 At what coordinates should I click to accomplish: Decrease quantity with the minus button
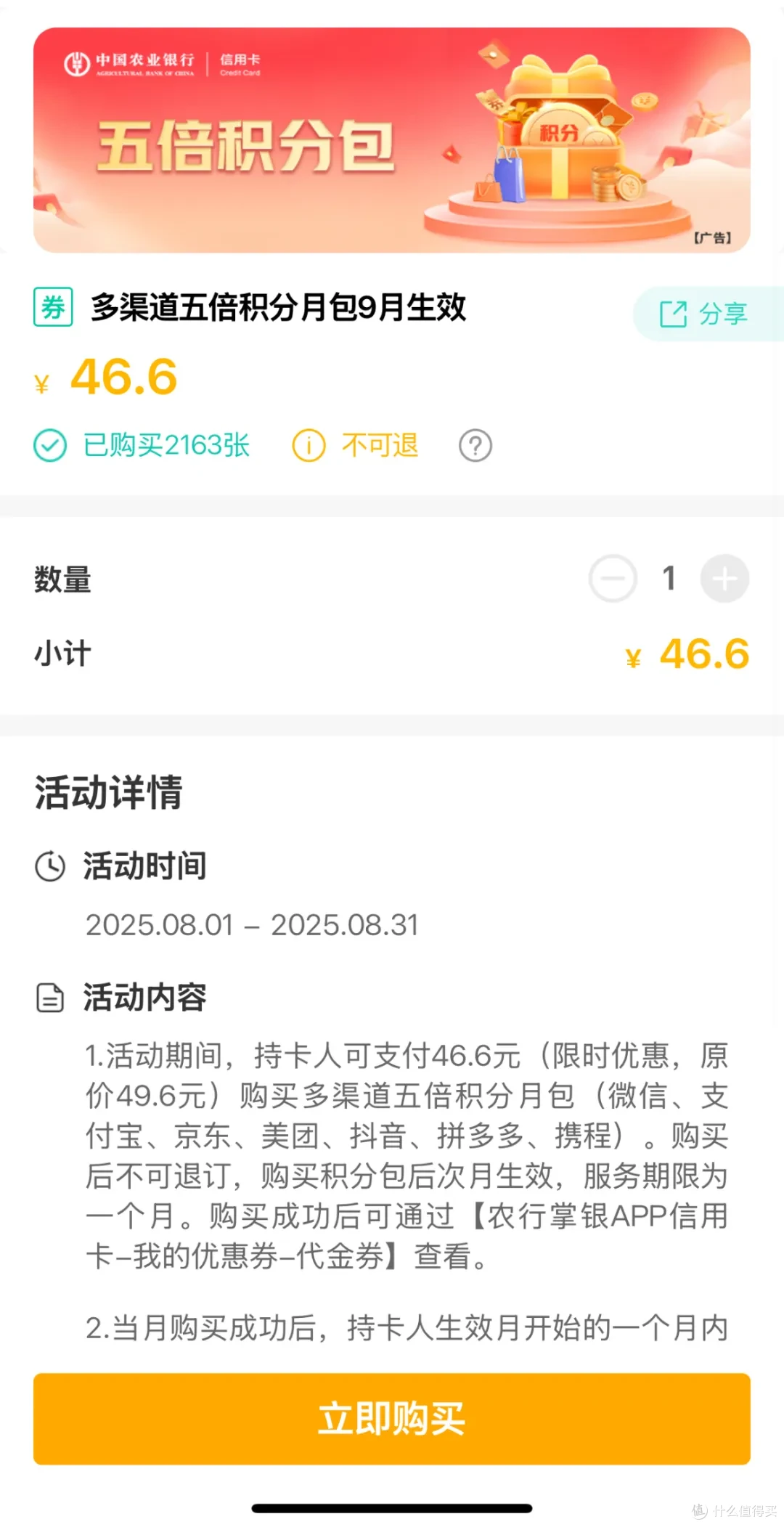pos(613,579)
